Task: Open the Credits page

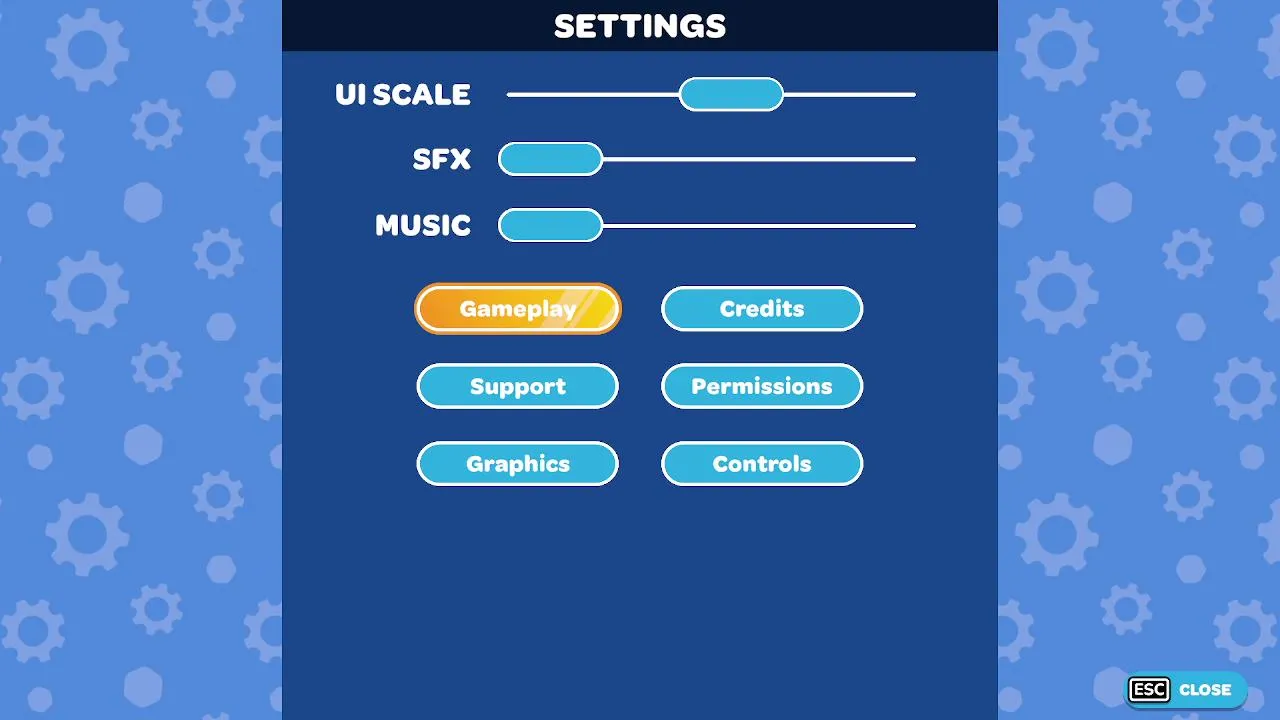Action: coord(762,309)
